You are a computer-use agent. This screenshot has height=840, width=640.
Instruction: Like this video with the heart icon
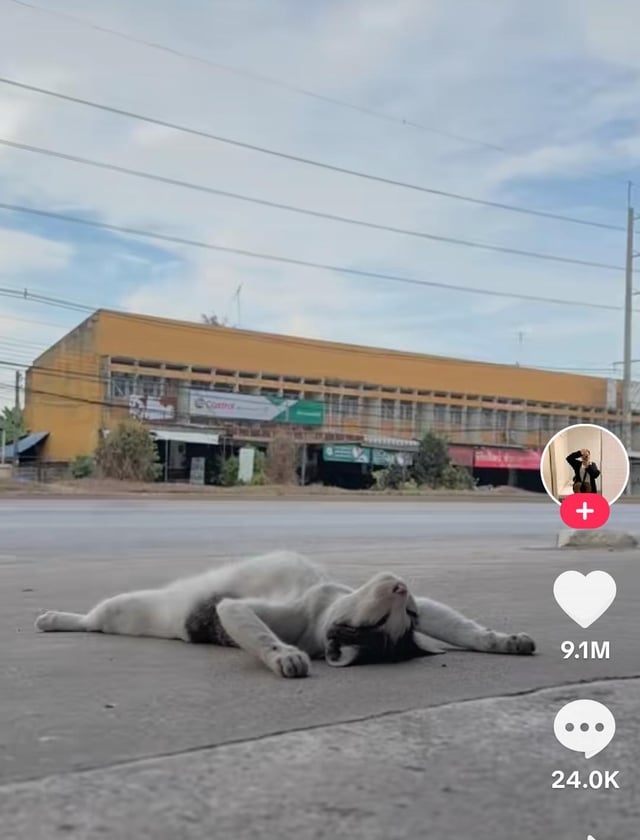coord(585,598)
